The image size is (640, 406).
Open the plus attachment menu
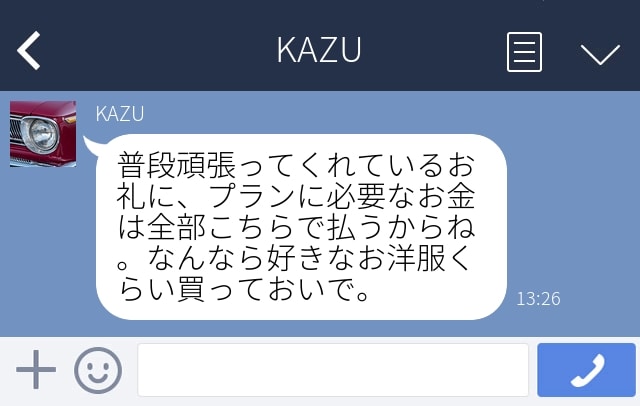36,371
